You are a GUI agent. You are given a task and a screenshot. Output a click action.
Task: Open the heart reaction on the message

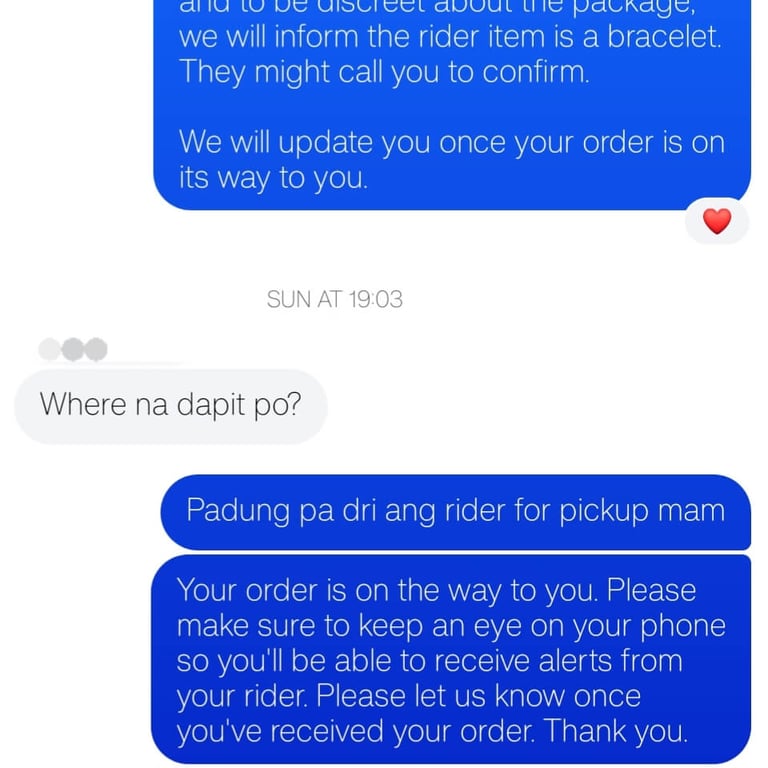[716, 221]
